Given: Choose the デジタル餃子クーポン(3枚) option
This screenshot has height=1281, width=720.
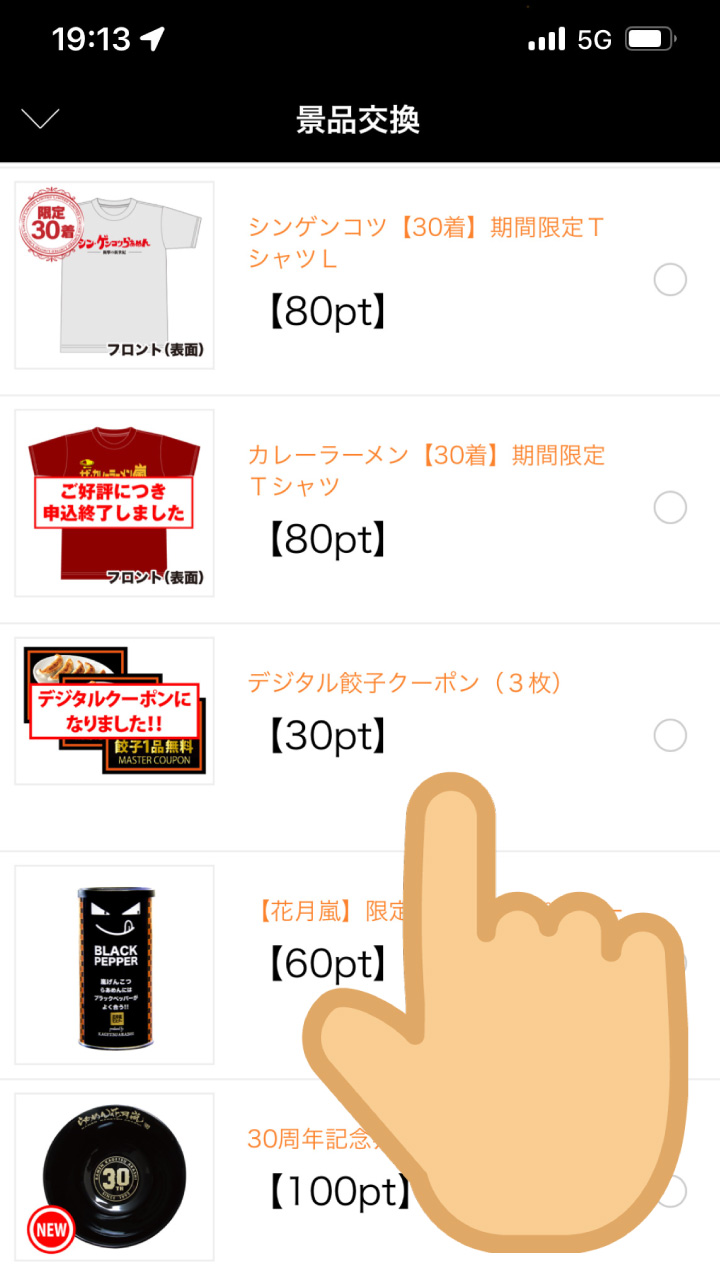Looking at the screenshot, I should pyautogui.click(x=670, y=736).
